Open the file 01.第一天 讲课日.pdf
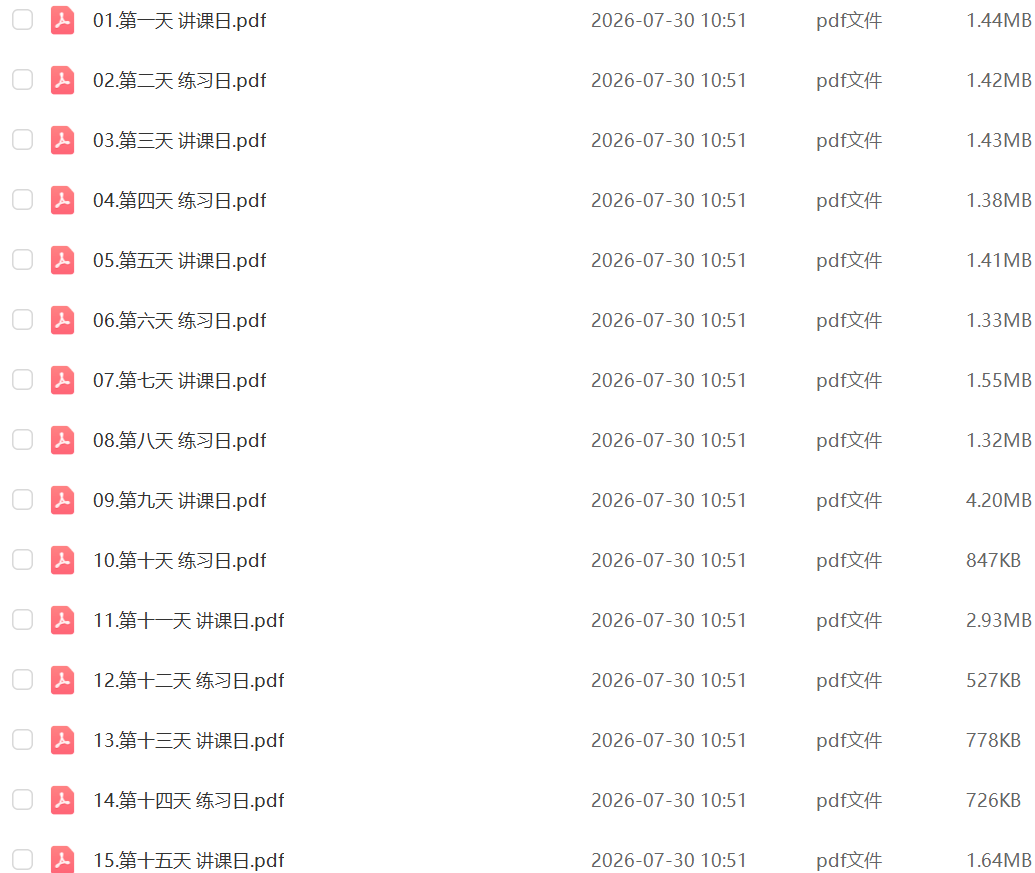This screenshot has width=1035, height=873. (x=180, y=20)
